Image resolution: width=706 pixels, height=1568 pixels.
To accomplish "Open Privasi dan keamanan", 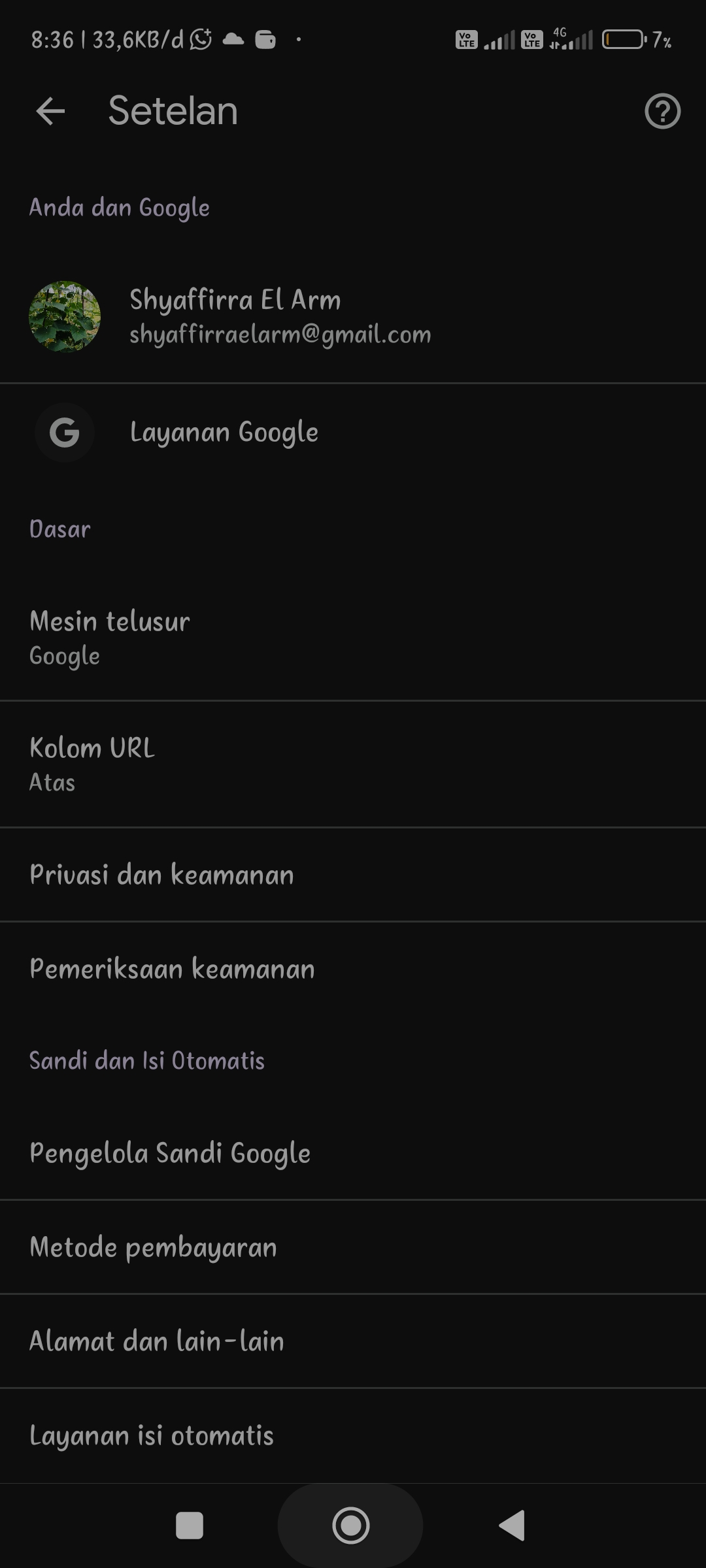I will point(353,875).
